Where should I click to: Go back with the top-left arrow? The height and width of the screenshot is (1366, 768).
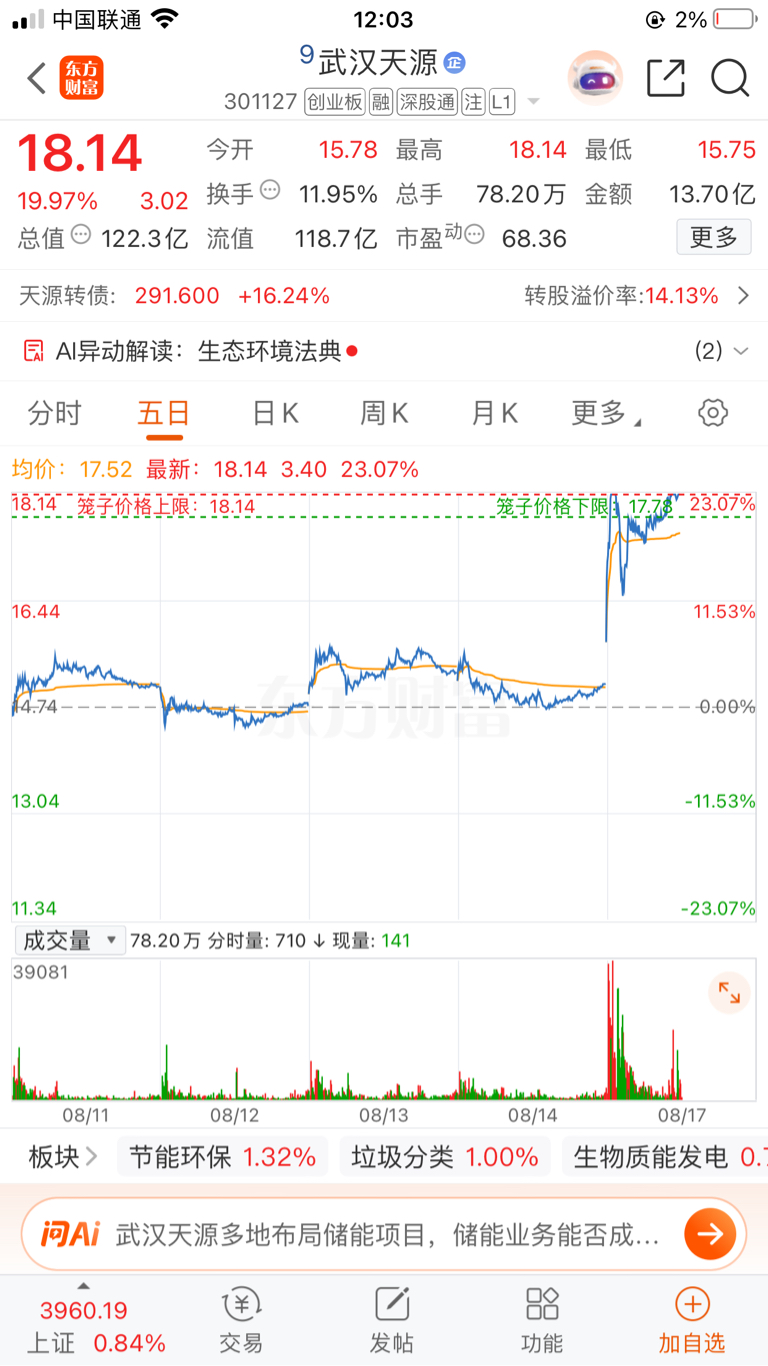click(37, 78)
